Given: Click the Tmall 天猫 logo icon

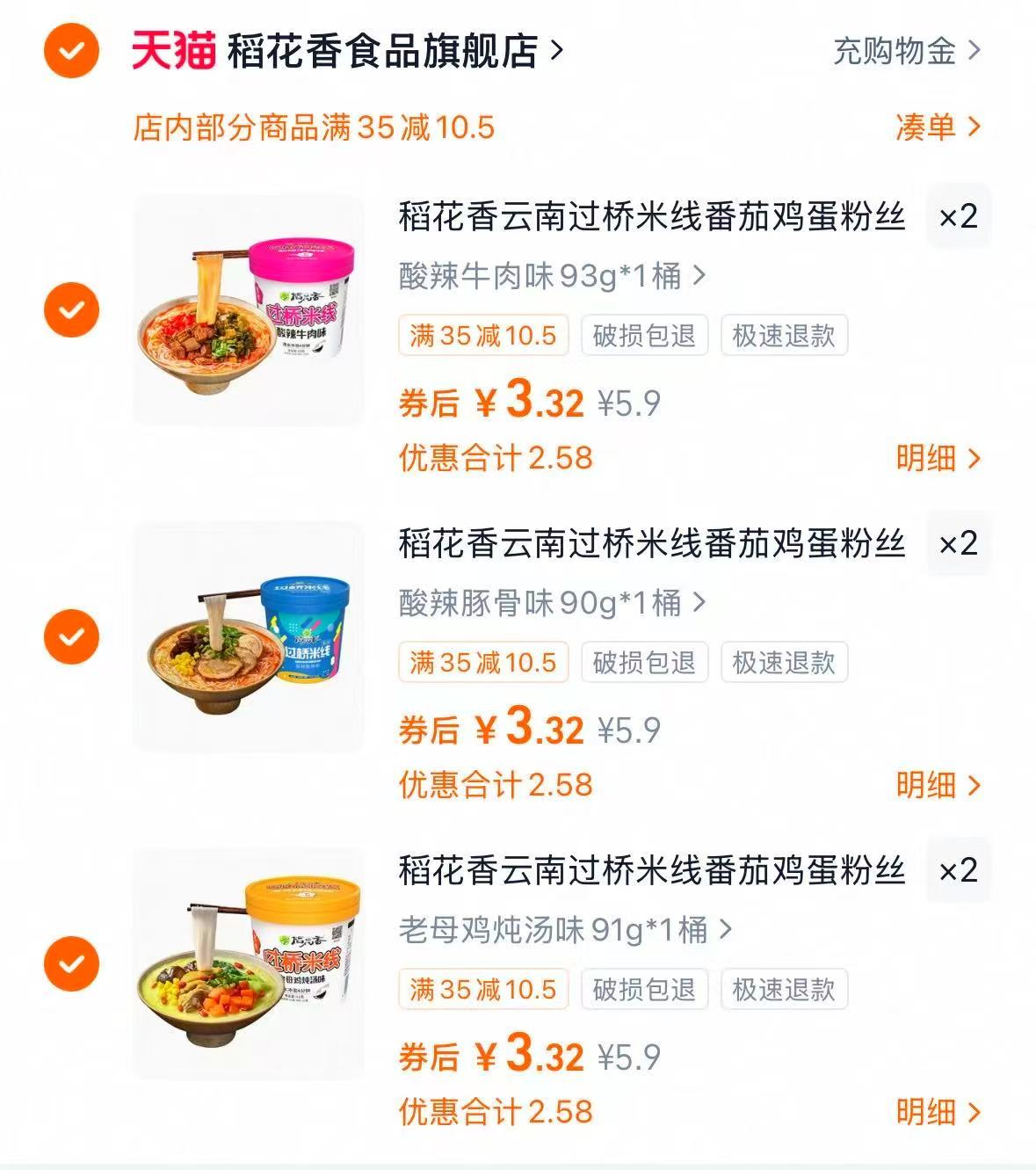Looking at the screenshot, I should pos(172,51).
